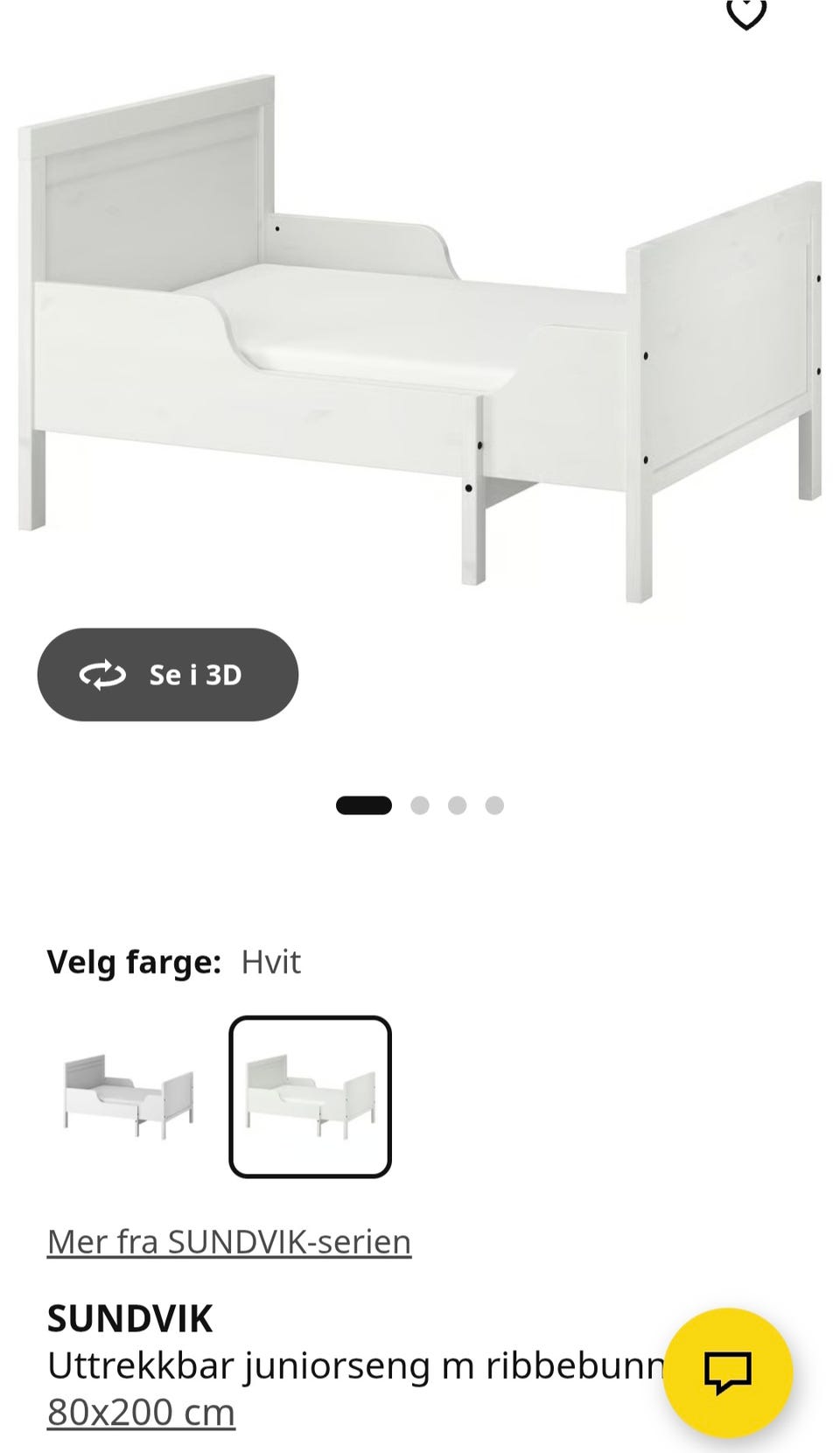This screenshot has width=840, height=1453.
Task: Open Mer fra SUNDVIK-serien link
Action: click(229, 1241)
